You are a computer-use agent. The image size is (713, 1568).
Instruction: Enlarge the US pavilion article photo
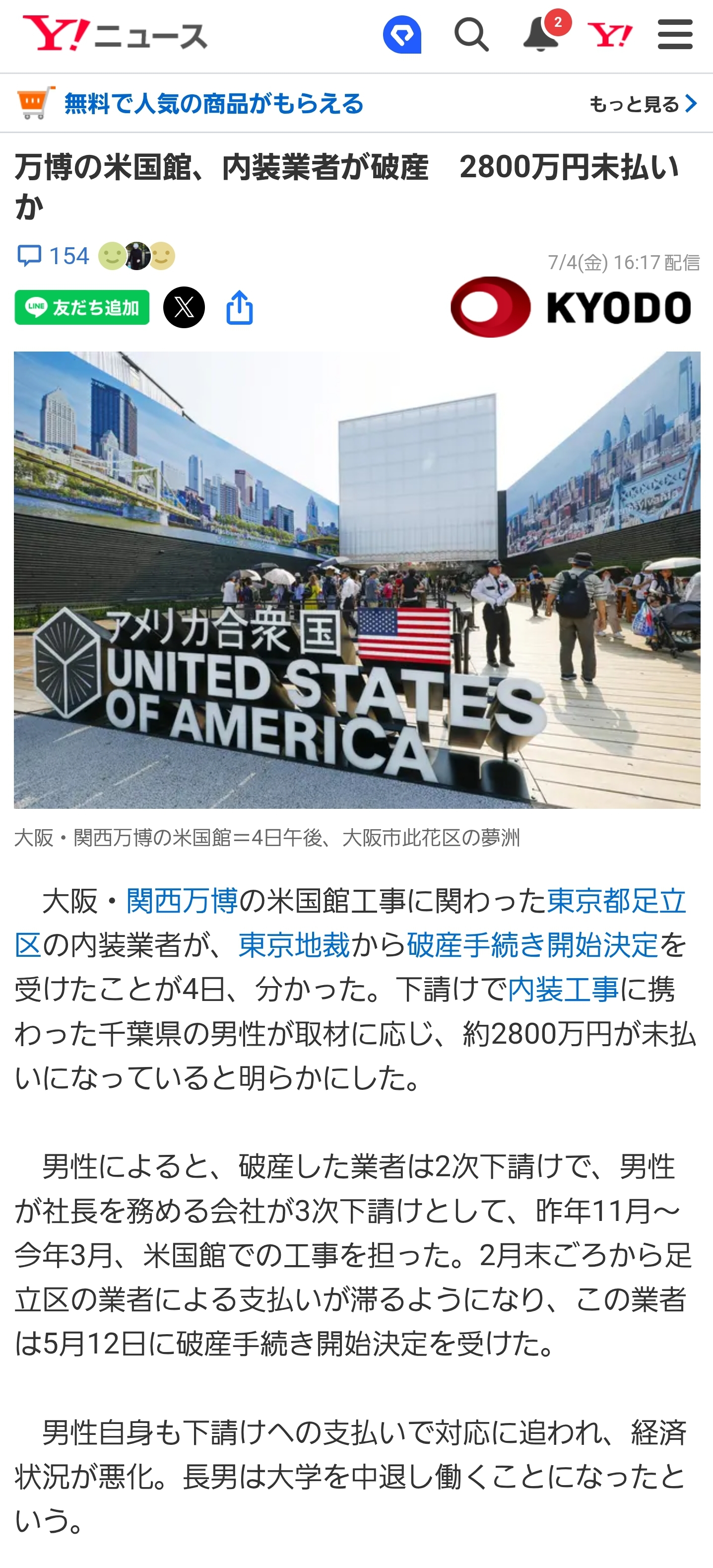click(357, 579)
